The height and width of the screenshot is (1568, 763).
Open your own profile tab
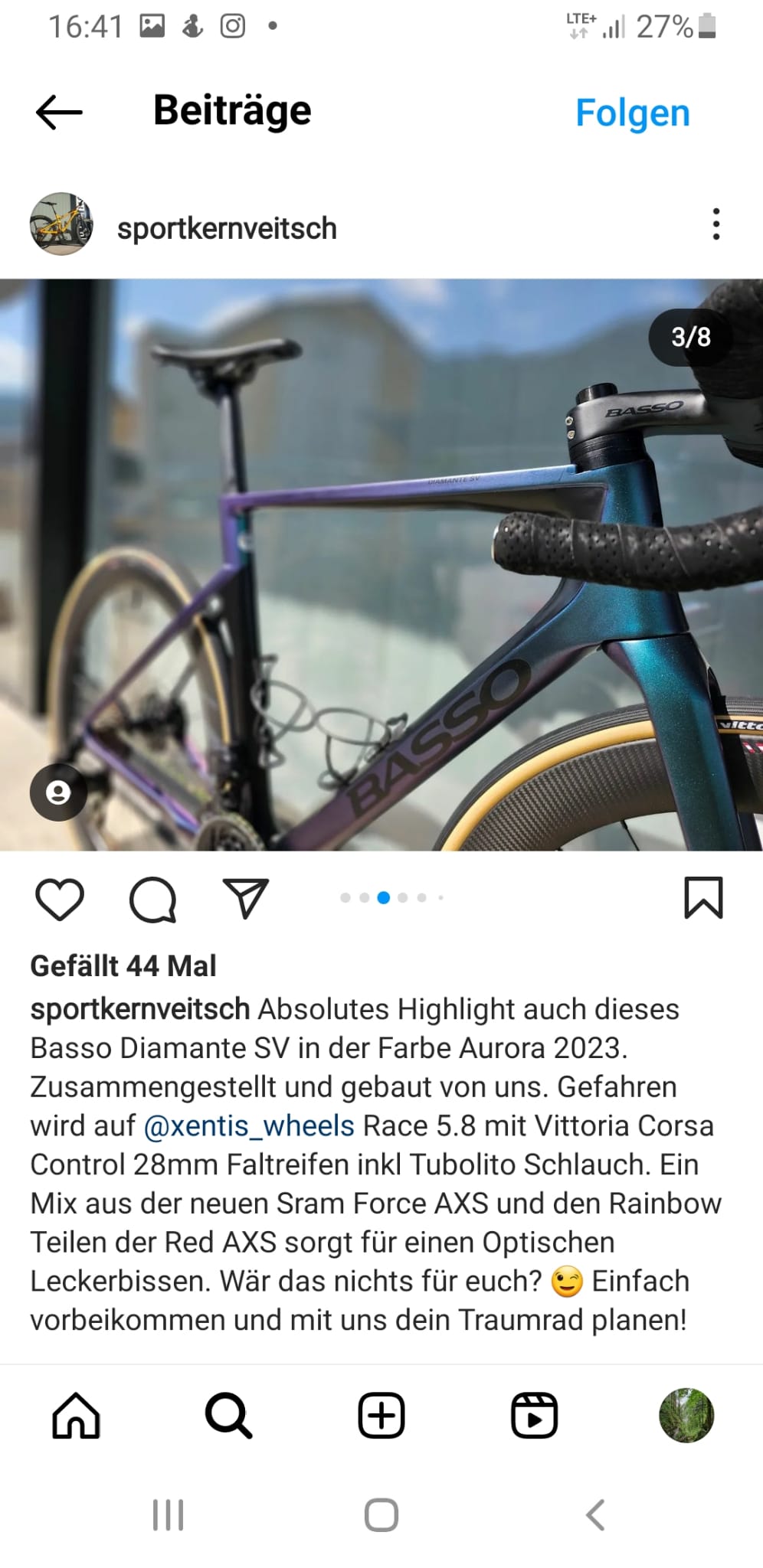(x=686, y=1416)
